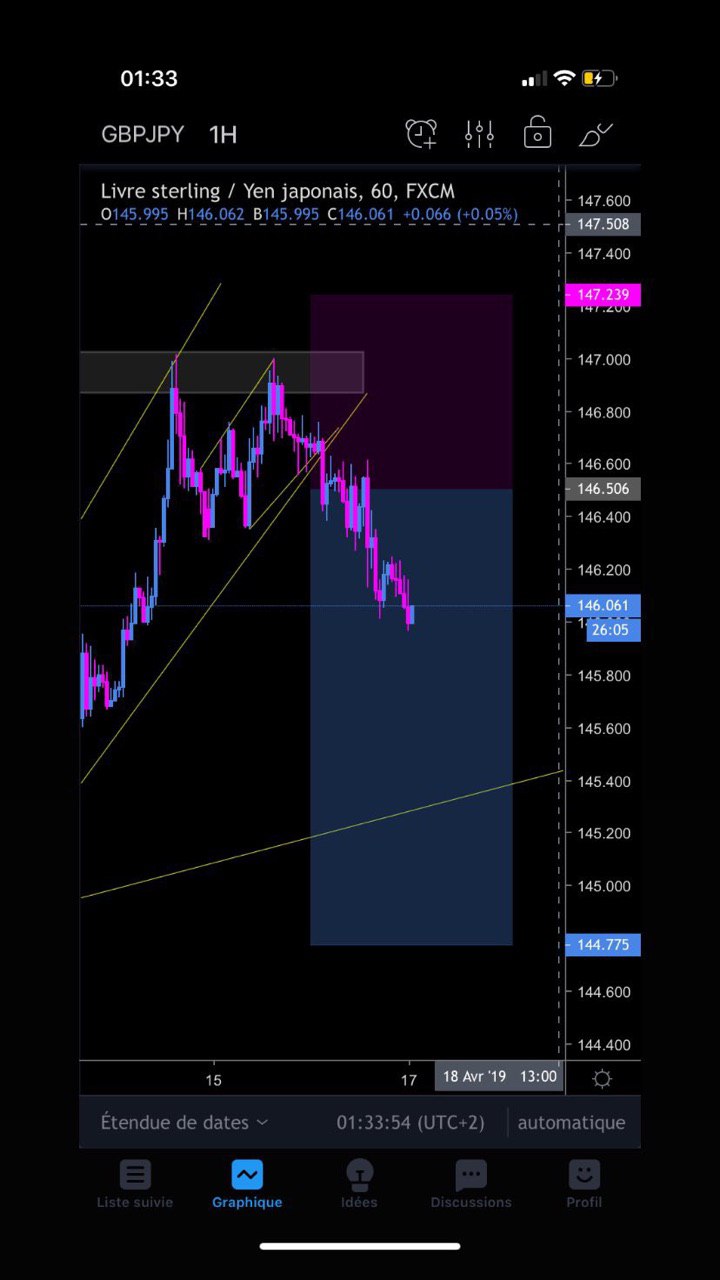720x1280 pixels.
Task: Go to the Idées tab
Action: 359,1185
